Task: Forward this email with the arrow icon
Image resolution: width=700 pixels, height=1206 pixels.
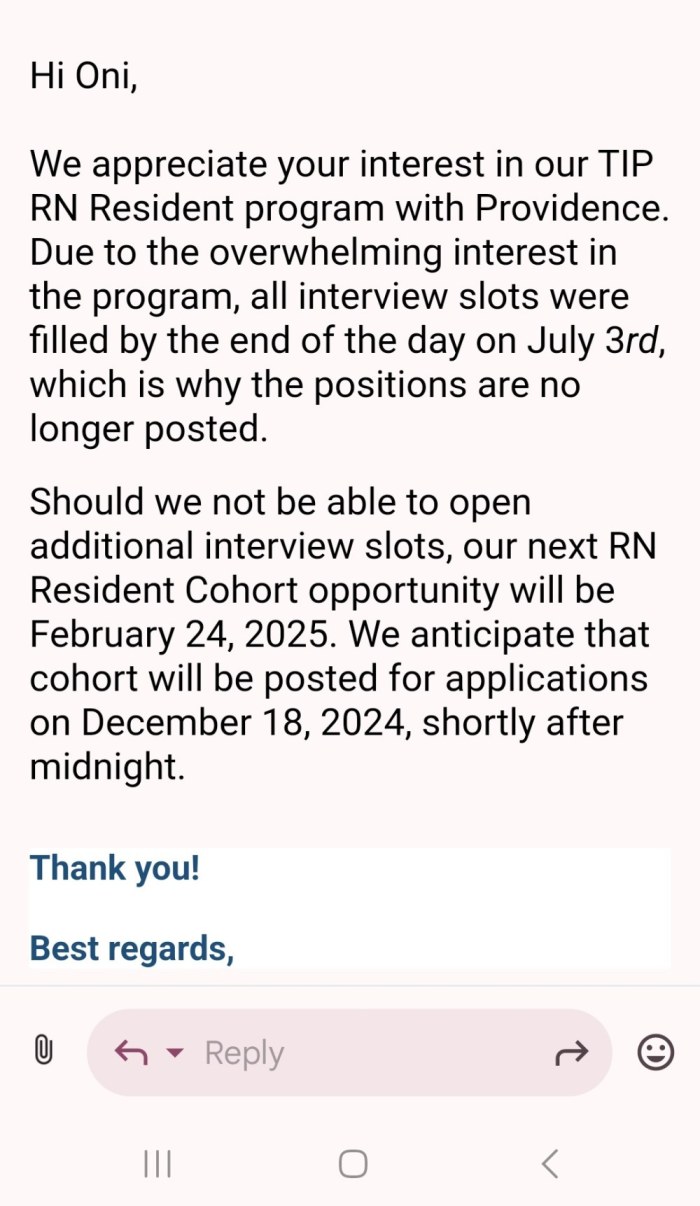Action: [x=571, y=1052]
